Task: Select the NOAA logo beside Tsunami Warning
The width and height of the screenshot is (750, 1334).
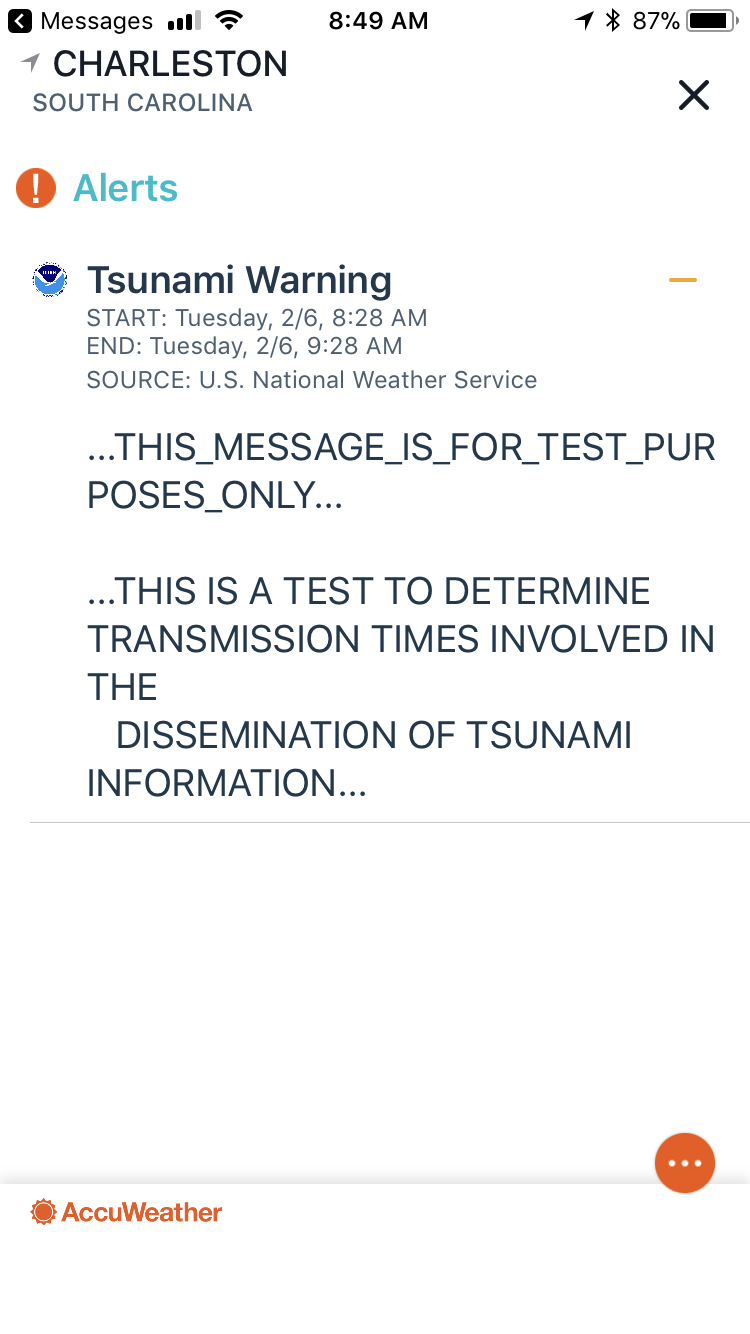Action: [x=49, y=280]
